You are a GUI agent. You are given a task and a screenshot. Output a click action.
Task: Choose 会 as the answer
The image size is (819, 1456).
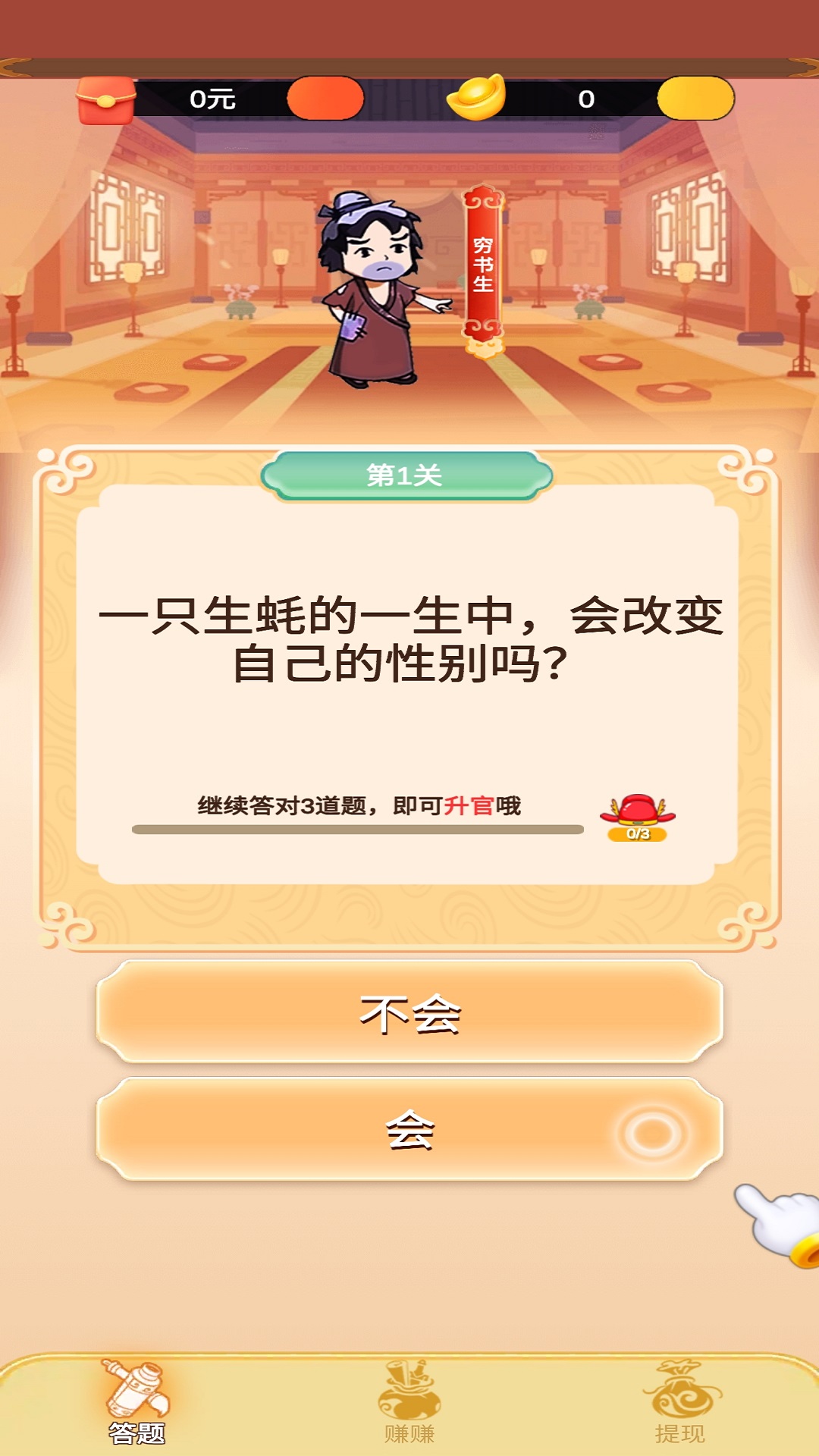pyautogui.click(x=409, y=1129)
